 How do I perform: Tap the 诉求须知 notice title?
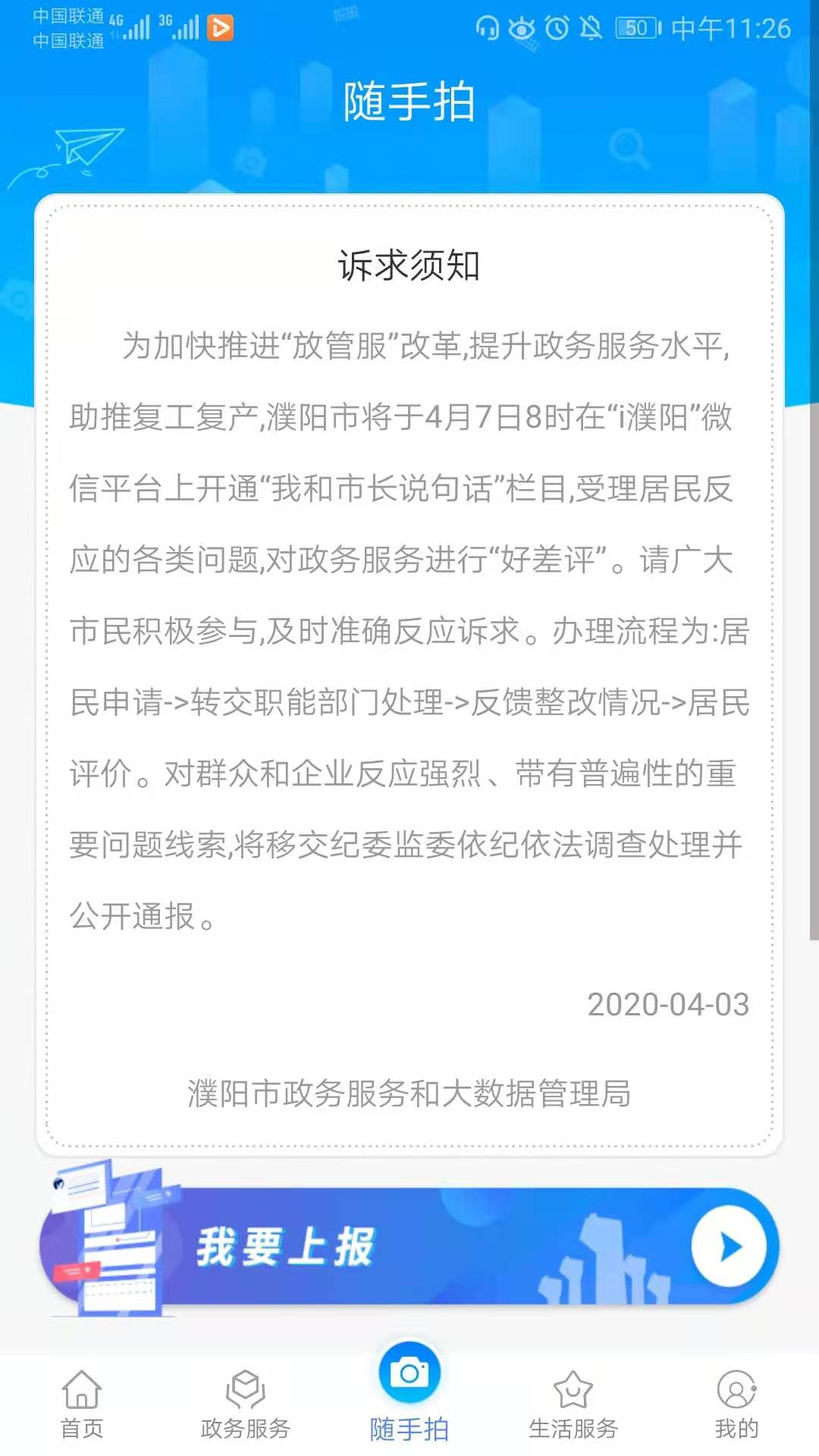[409, 266]
